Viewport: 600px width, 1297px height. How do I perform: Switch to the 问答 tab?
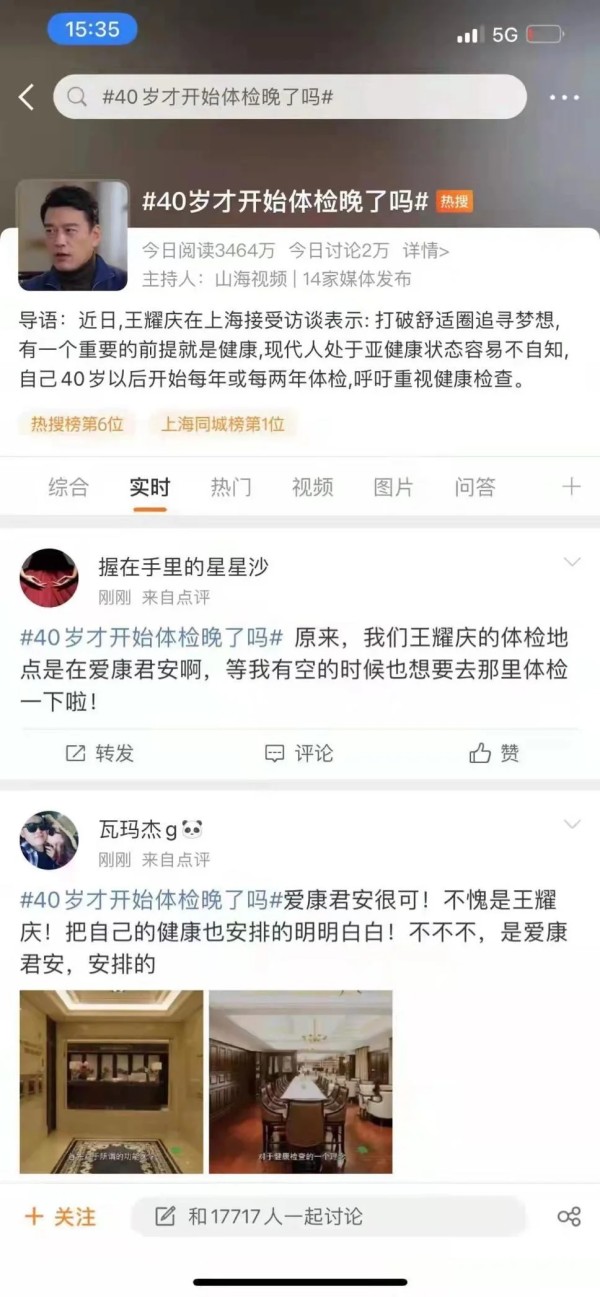(x=474, y=487)
